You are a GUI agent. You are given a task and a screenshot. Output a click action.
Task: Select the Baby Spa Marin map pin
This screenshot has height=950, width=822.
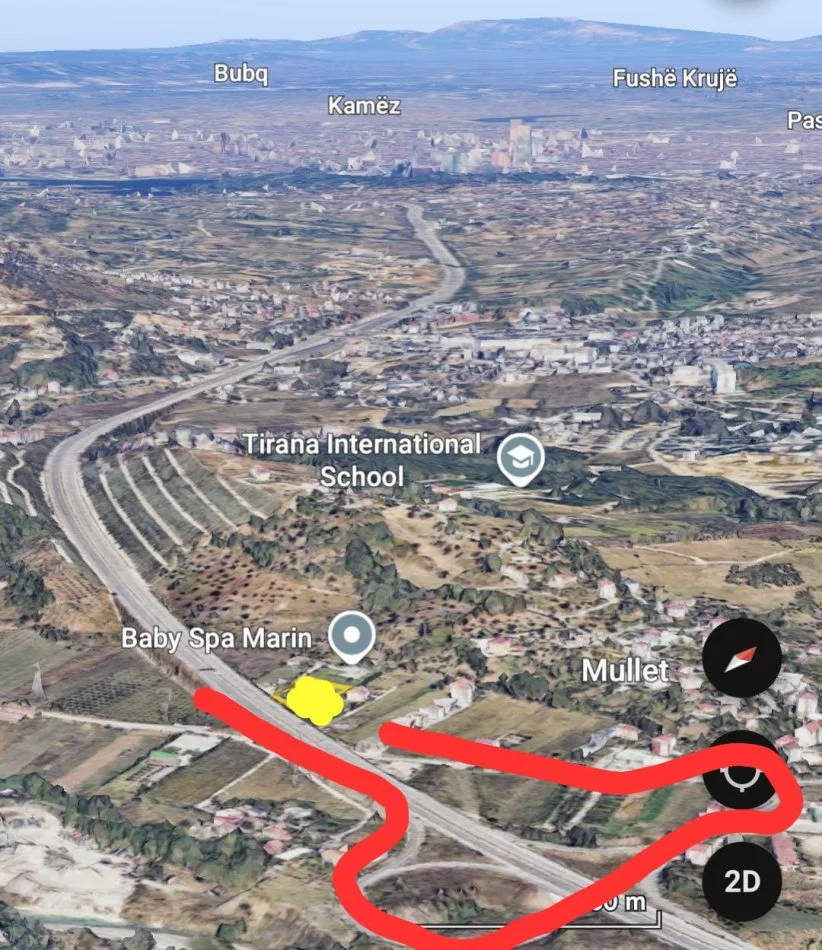point(352,636)
